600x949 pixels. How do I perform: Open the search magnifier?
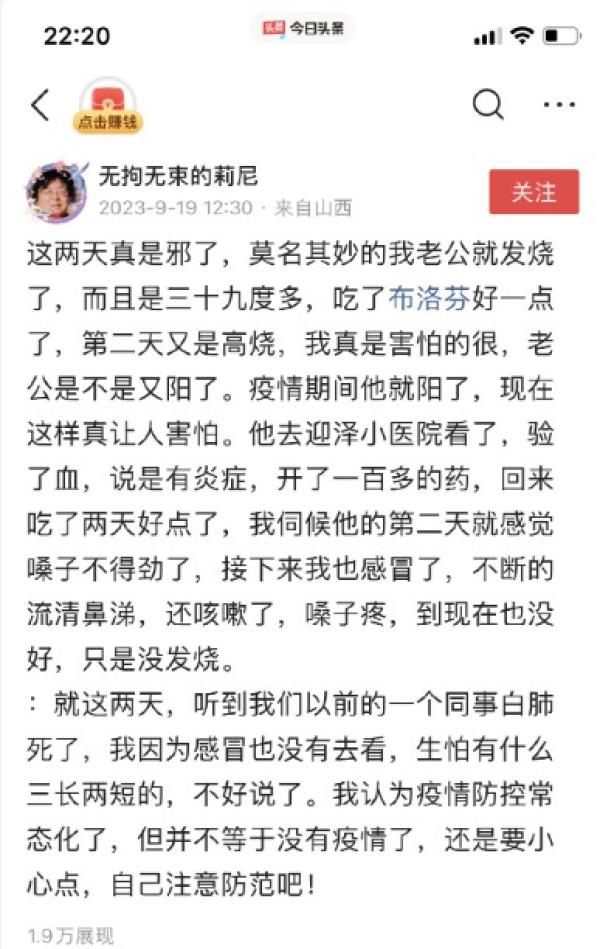[x=487, y=104]
